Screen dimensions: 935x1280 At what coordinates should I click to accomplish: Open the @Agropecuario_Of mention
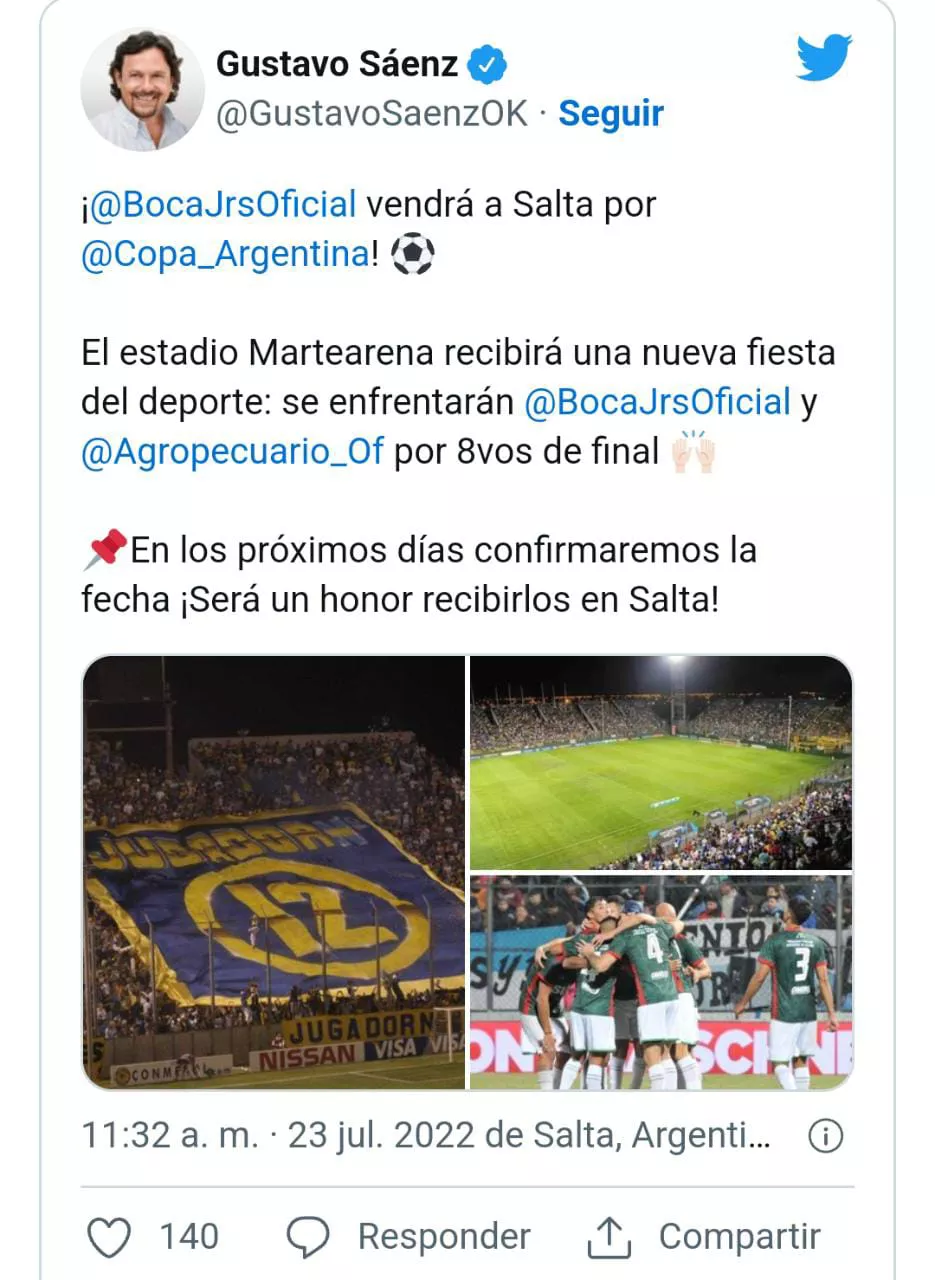tap(232, 451)
